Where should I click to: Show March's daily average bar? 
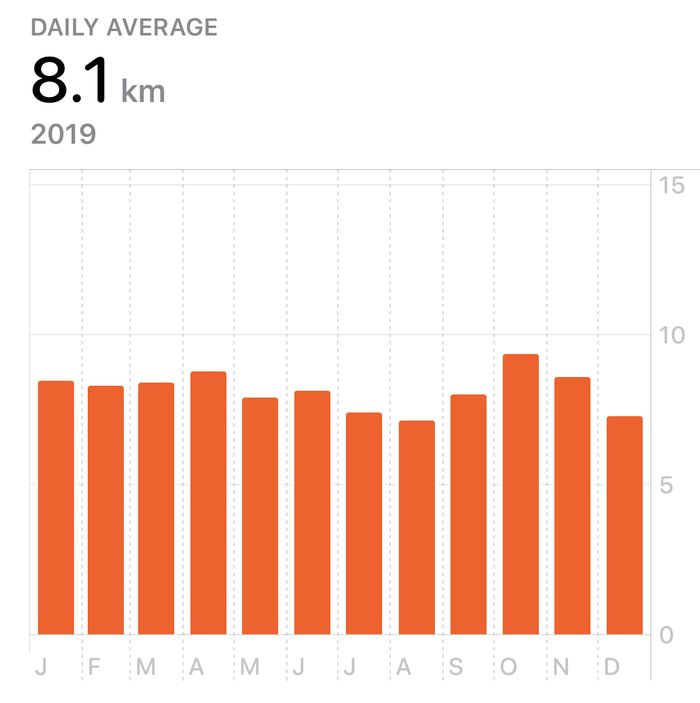pos(156,509)
